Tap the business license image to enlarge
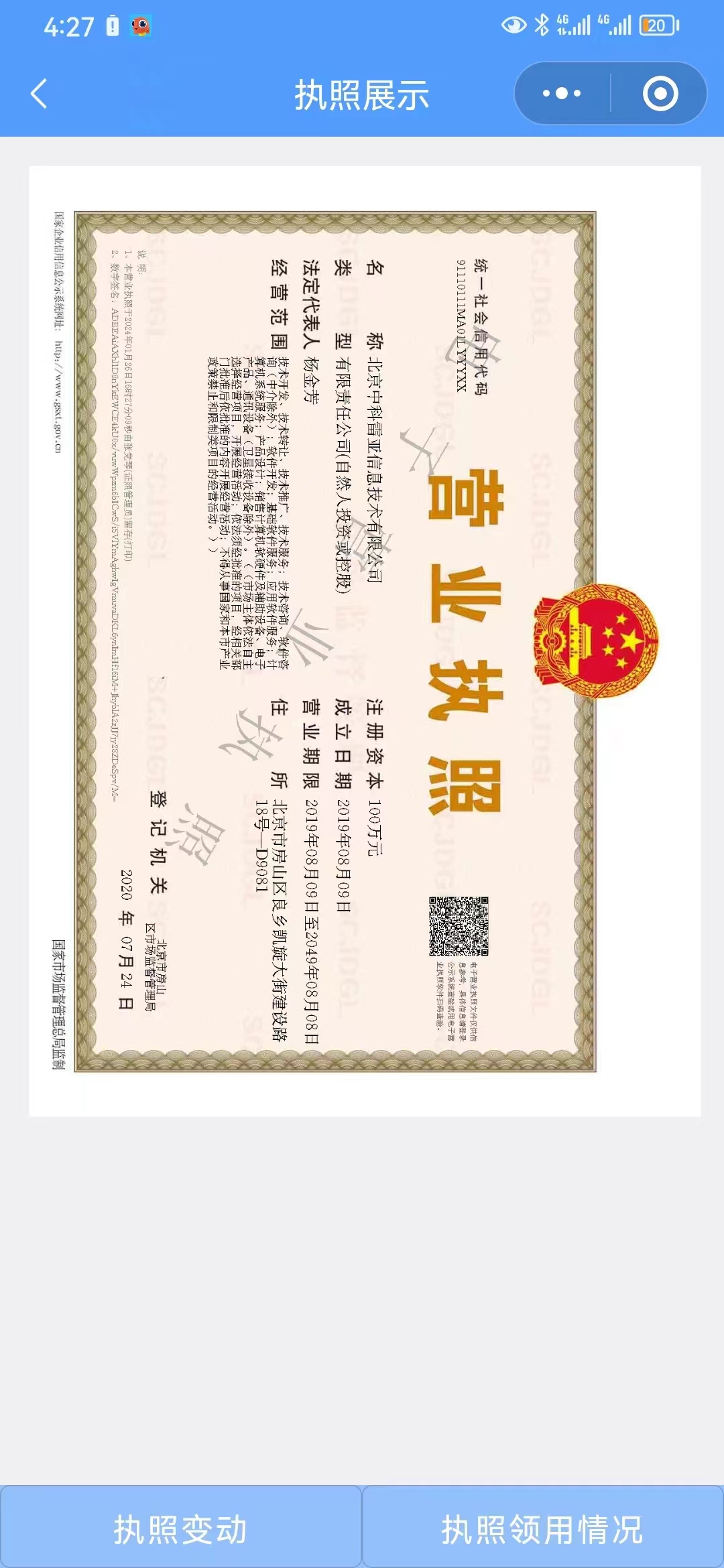 (x=365, y=641)
